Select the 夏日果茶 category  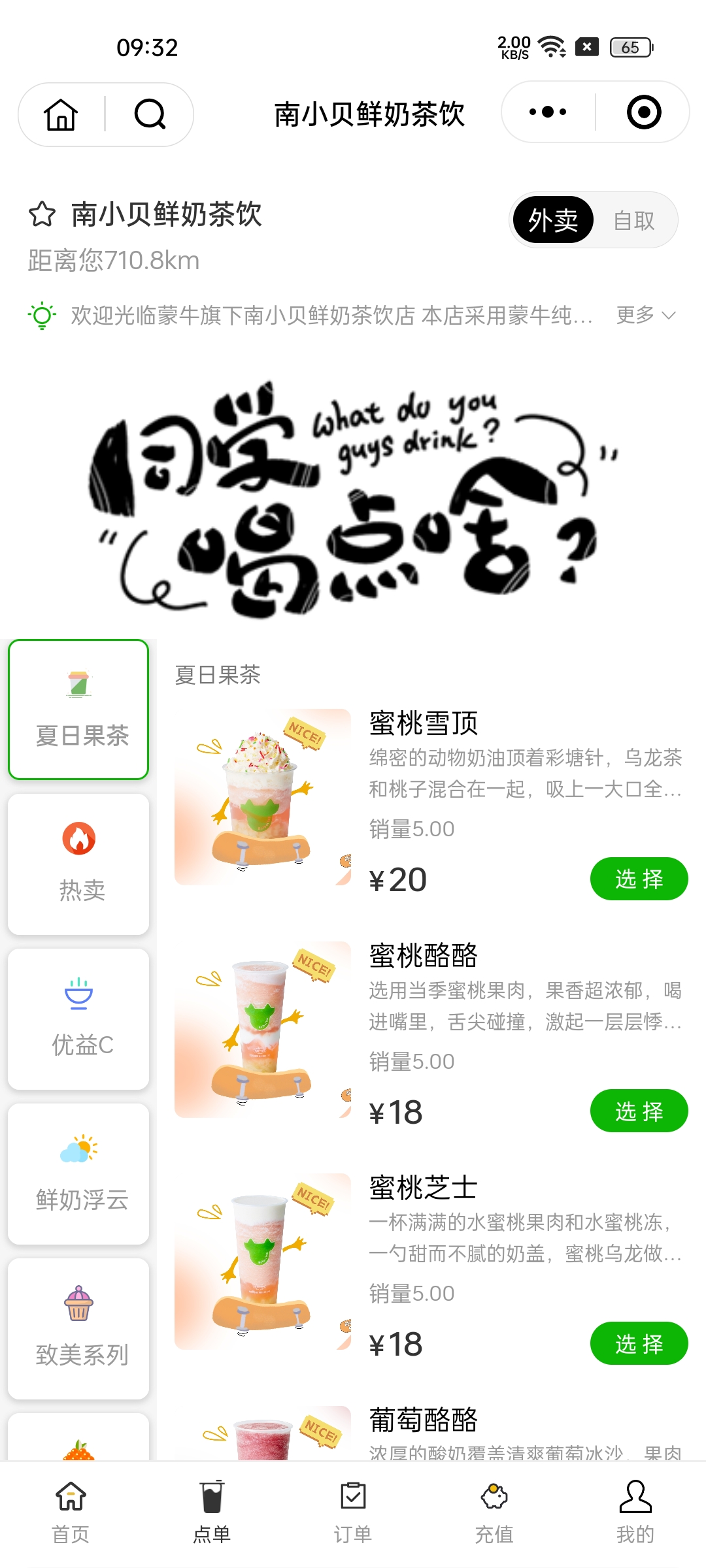click(x=78, y=710)
